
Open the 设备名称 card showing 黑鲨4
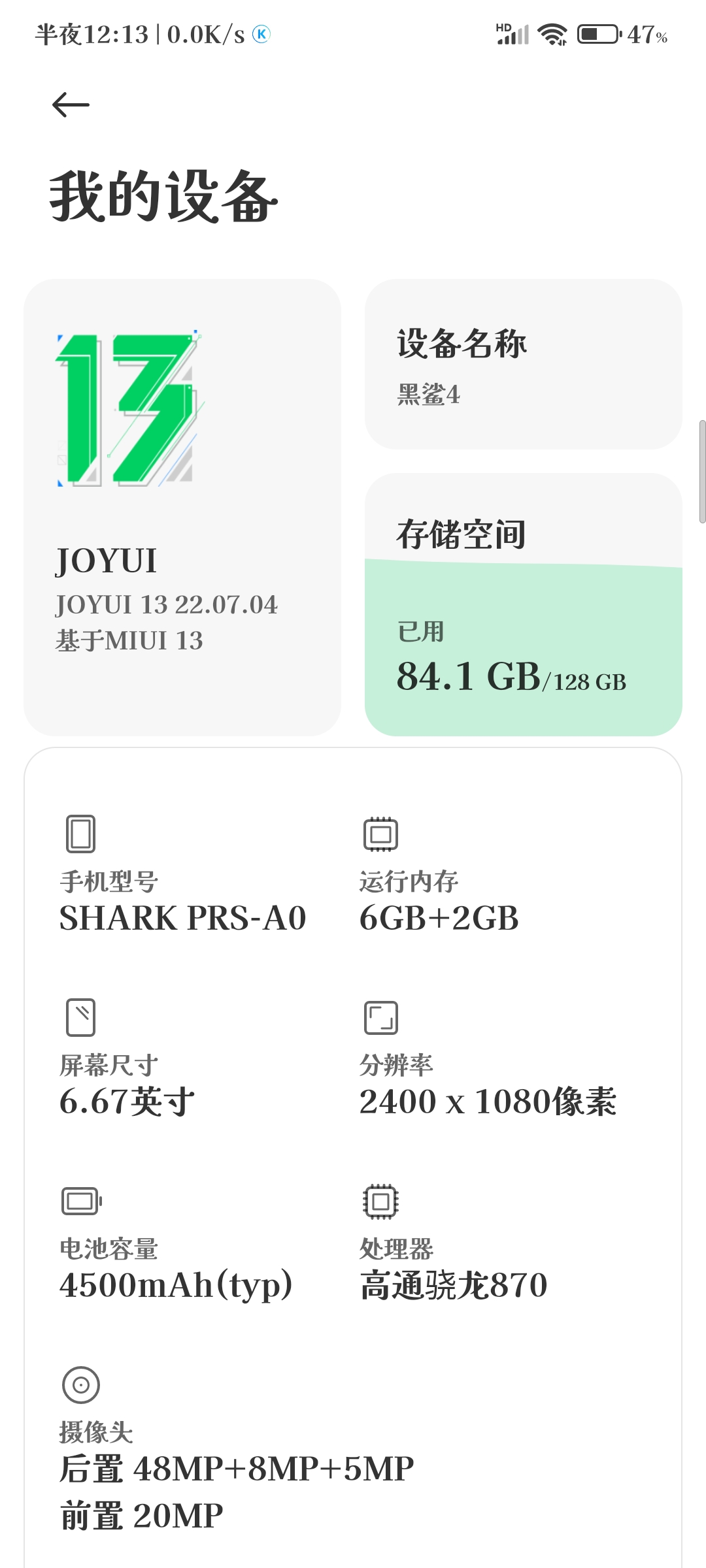(524, 365)
